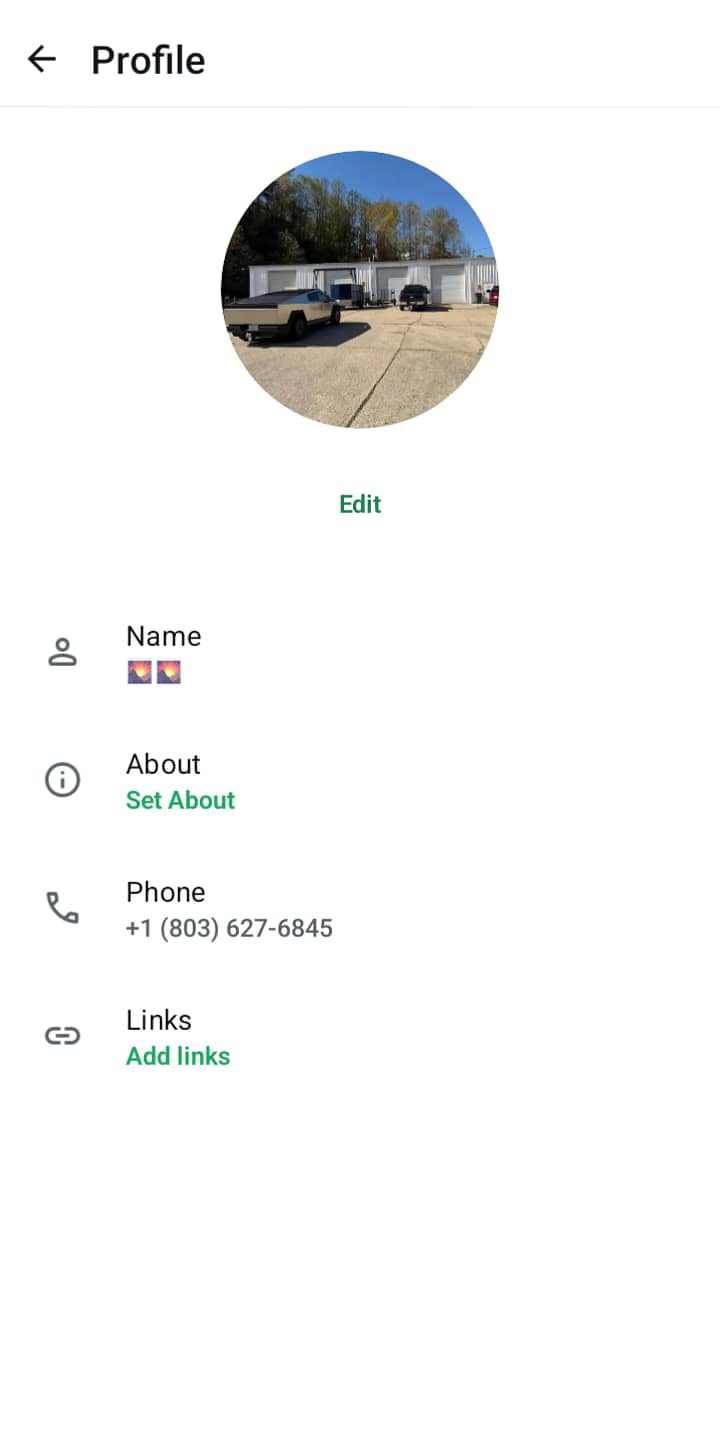Tap the back arrow to leave Profile
This screenshot has width=720, height=1436.
[x=41, y=58]
